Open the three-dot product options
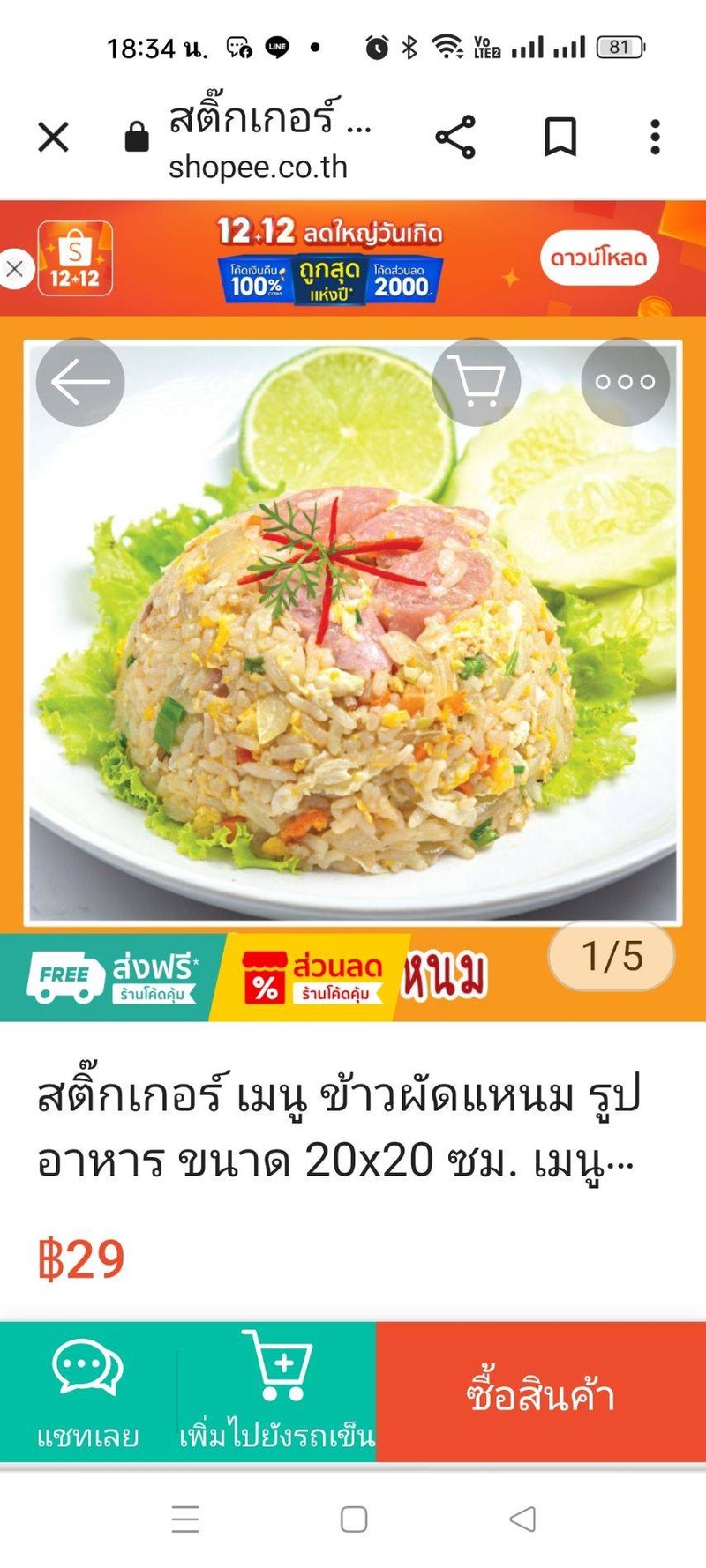This screenshot has height=1568, width=706. (x=625, y=382)
